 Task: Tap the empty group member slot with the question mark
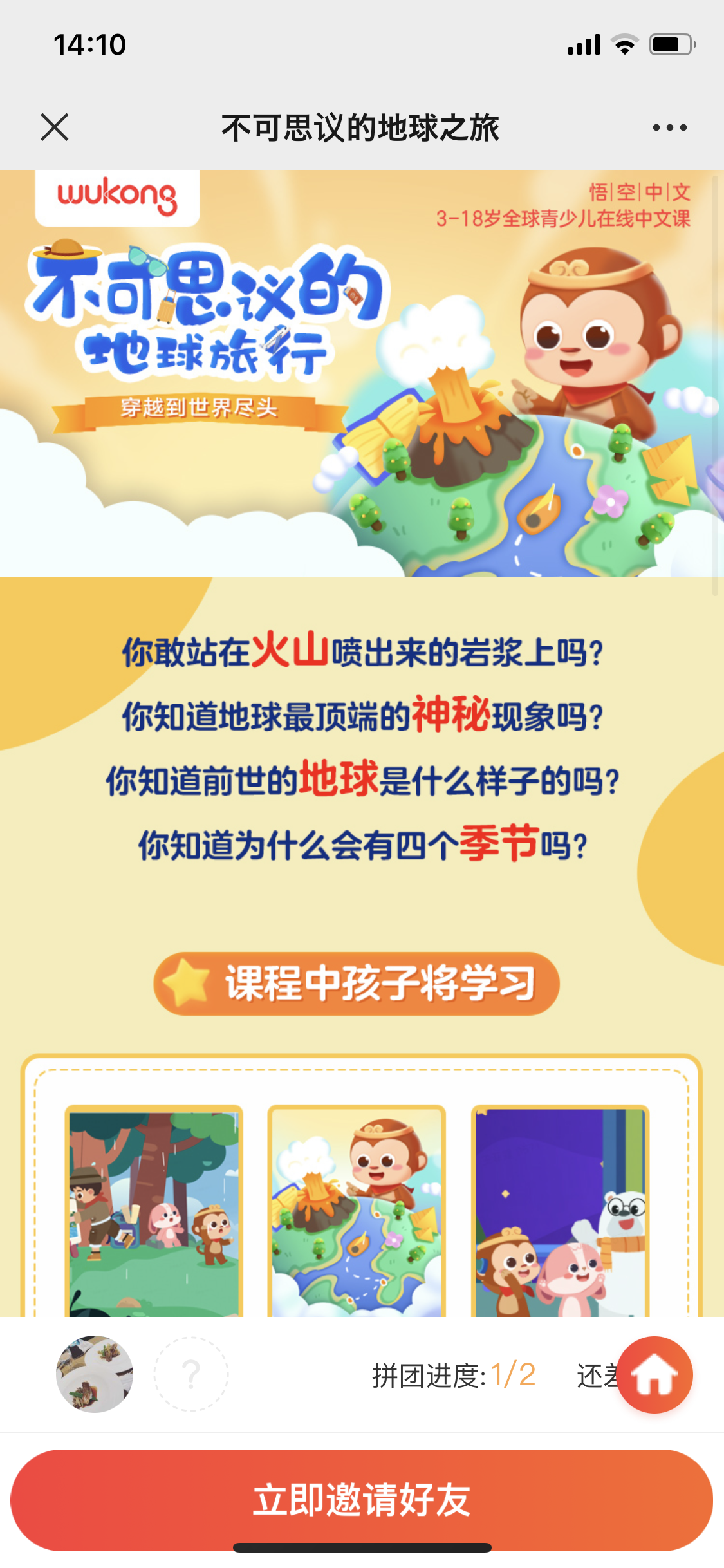[x=191, y=1374]
